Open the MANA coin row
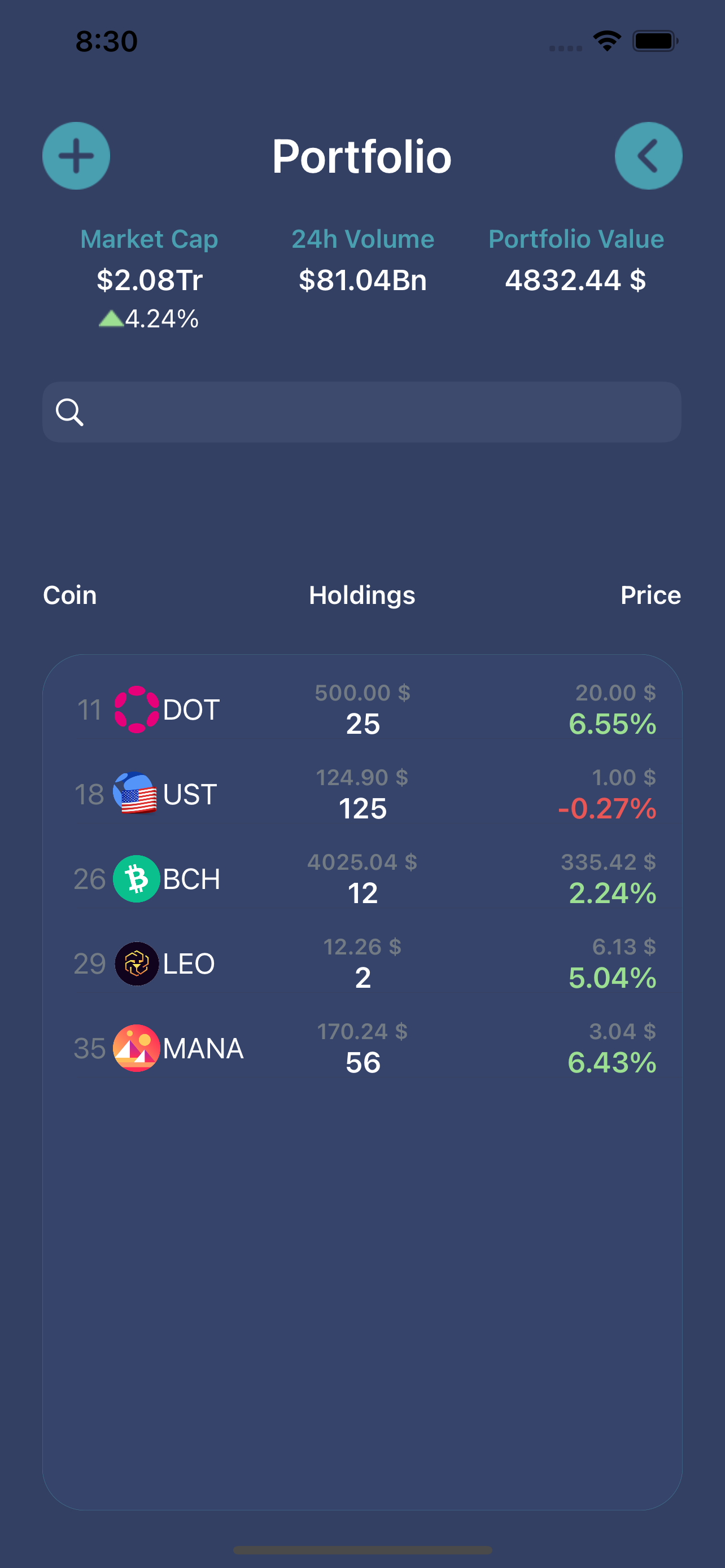Image resolution: width=725 pixels, height=1568 pixels. [362, 1048]
